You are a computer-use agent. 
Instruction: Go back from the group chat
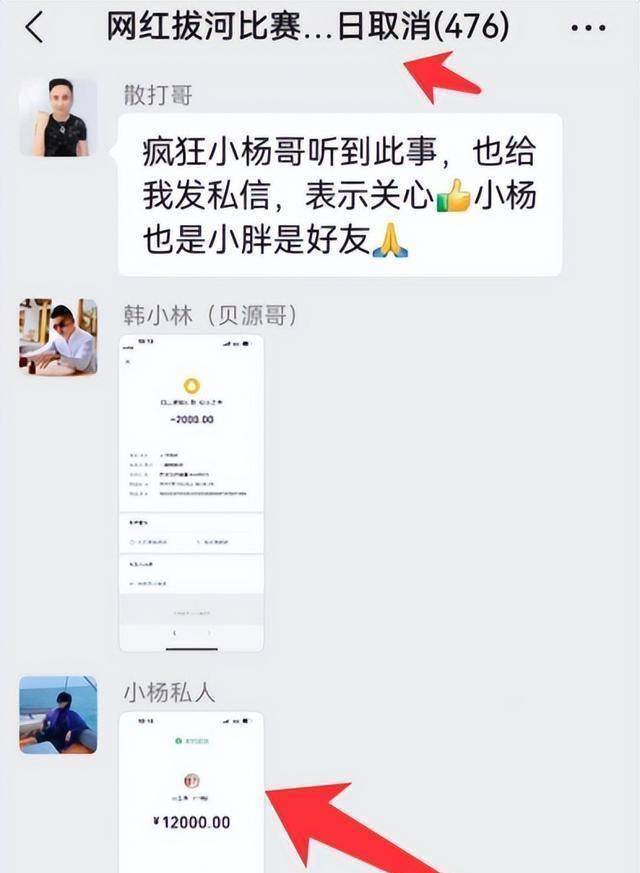(35, 28)
